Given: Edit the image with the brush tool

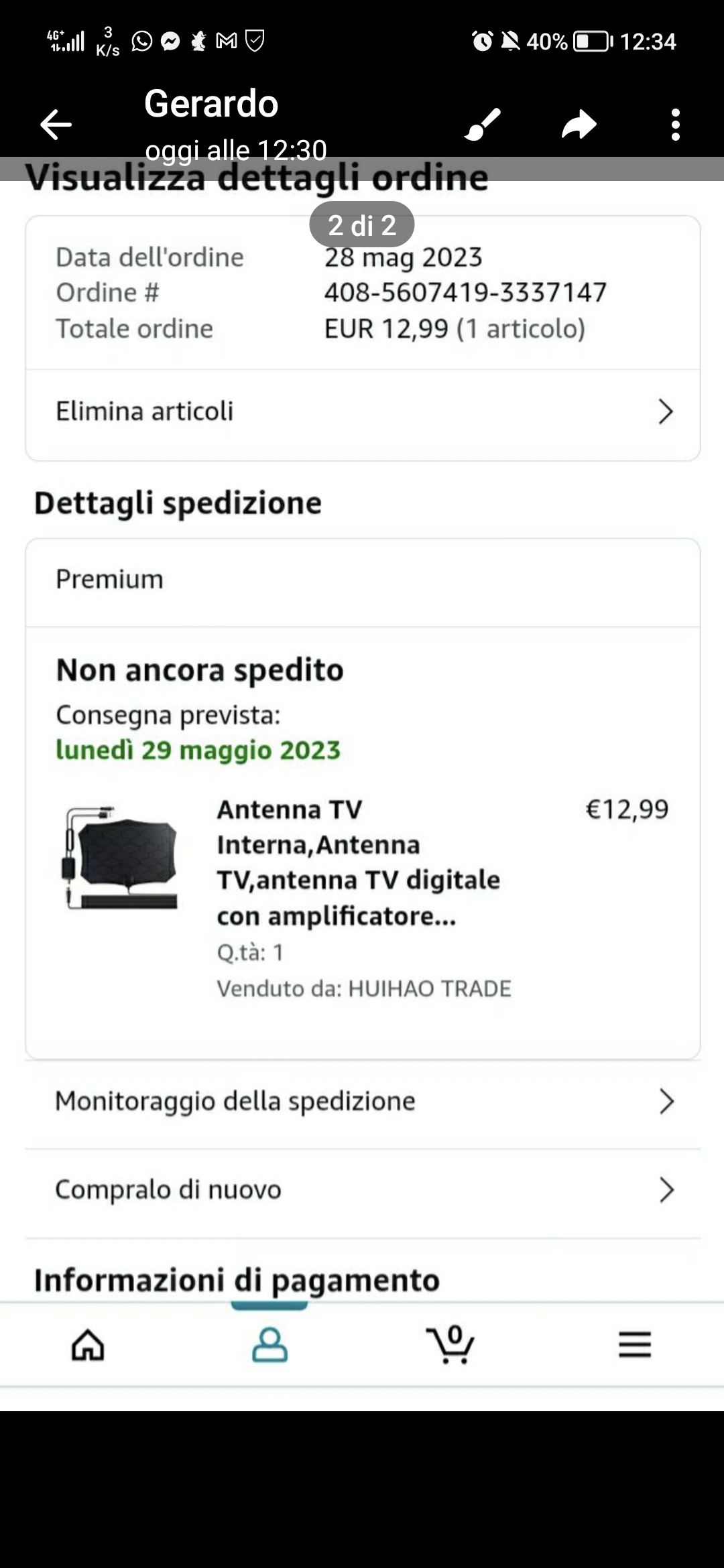Looking at the screenshot, I should pos(483,125).
